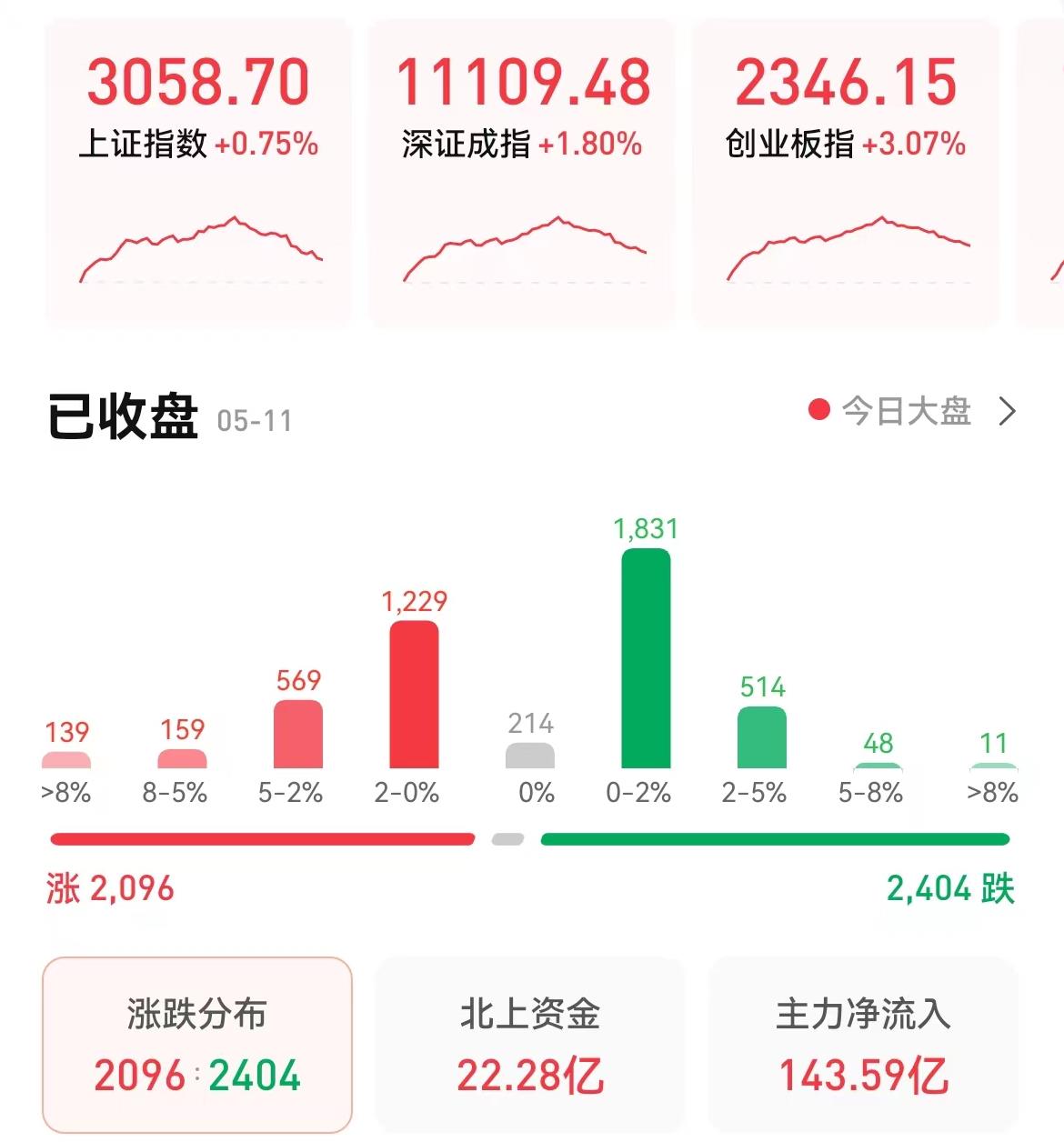Select the 涨跌分布 tab

point(197,1045)
